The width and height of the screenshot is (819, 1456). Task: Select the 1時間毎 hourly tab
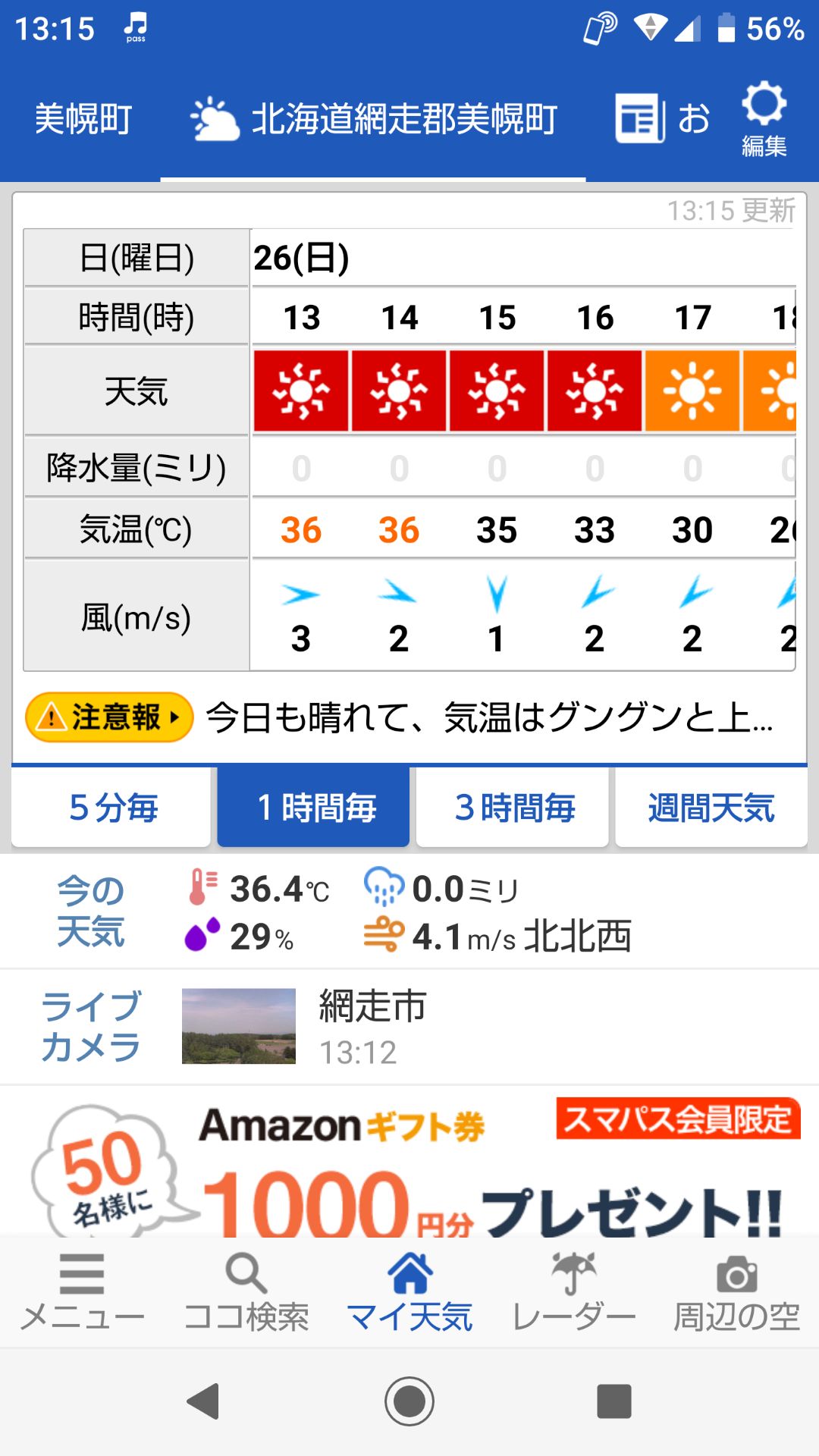(313, 807)
